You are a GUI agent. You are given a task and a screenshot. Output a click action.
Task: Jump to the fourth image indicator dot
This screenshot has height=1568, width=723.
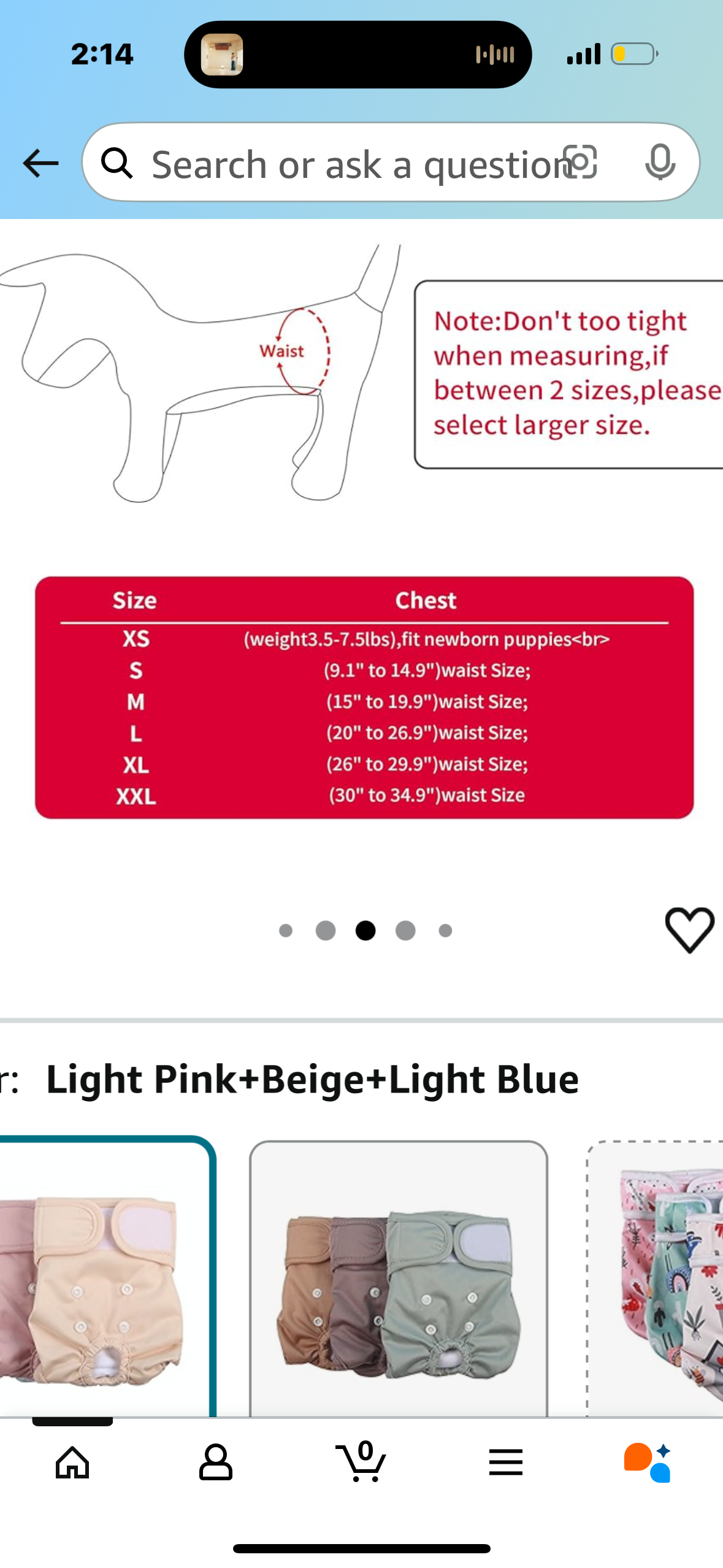405,931
